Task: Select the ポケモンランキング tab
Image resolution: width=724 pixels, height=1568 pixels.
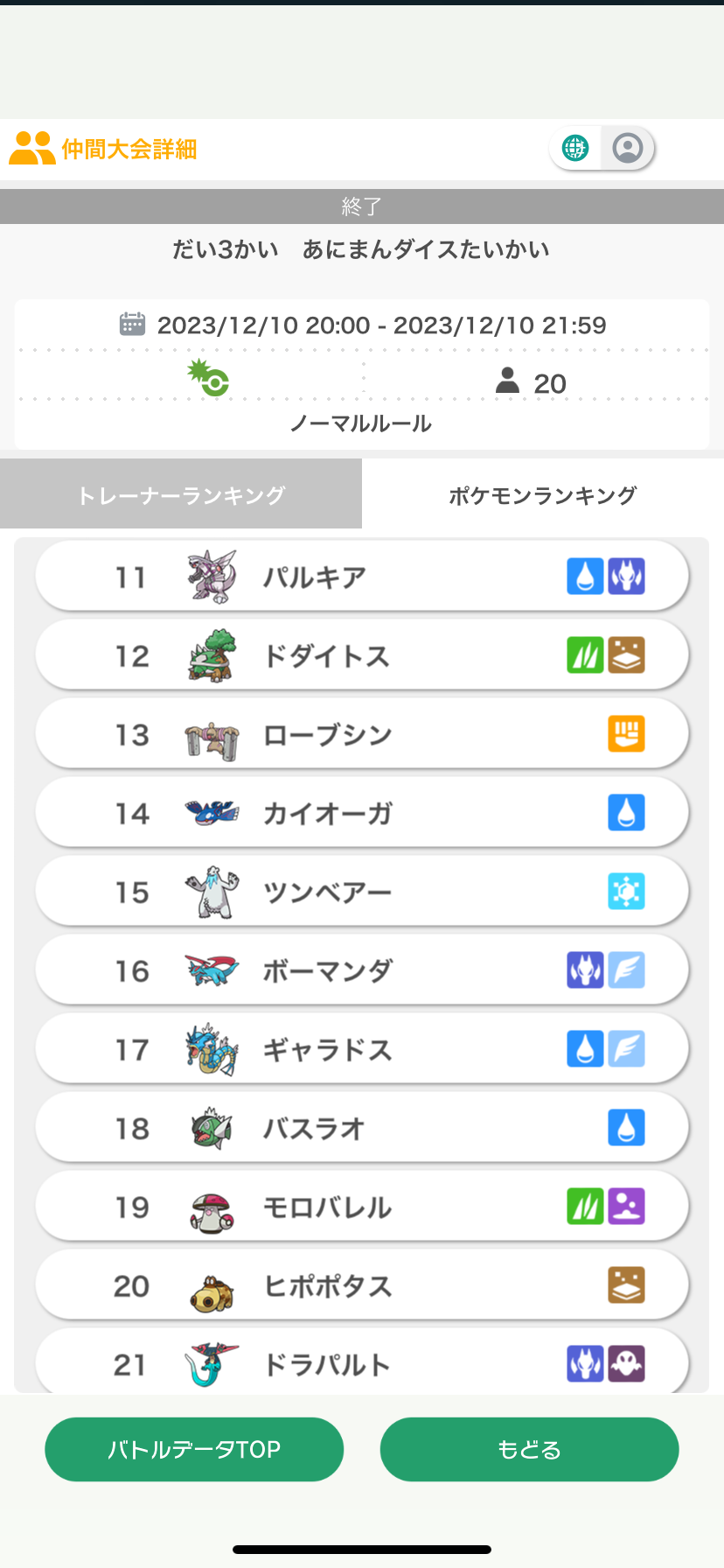Action: click(x=543, y=494)
